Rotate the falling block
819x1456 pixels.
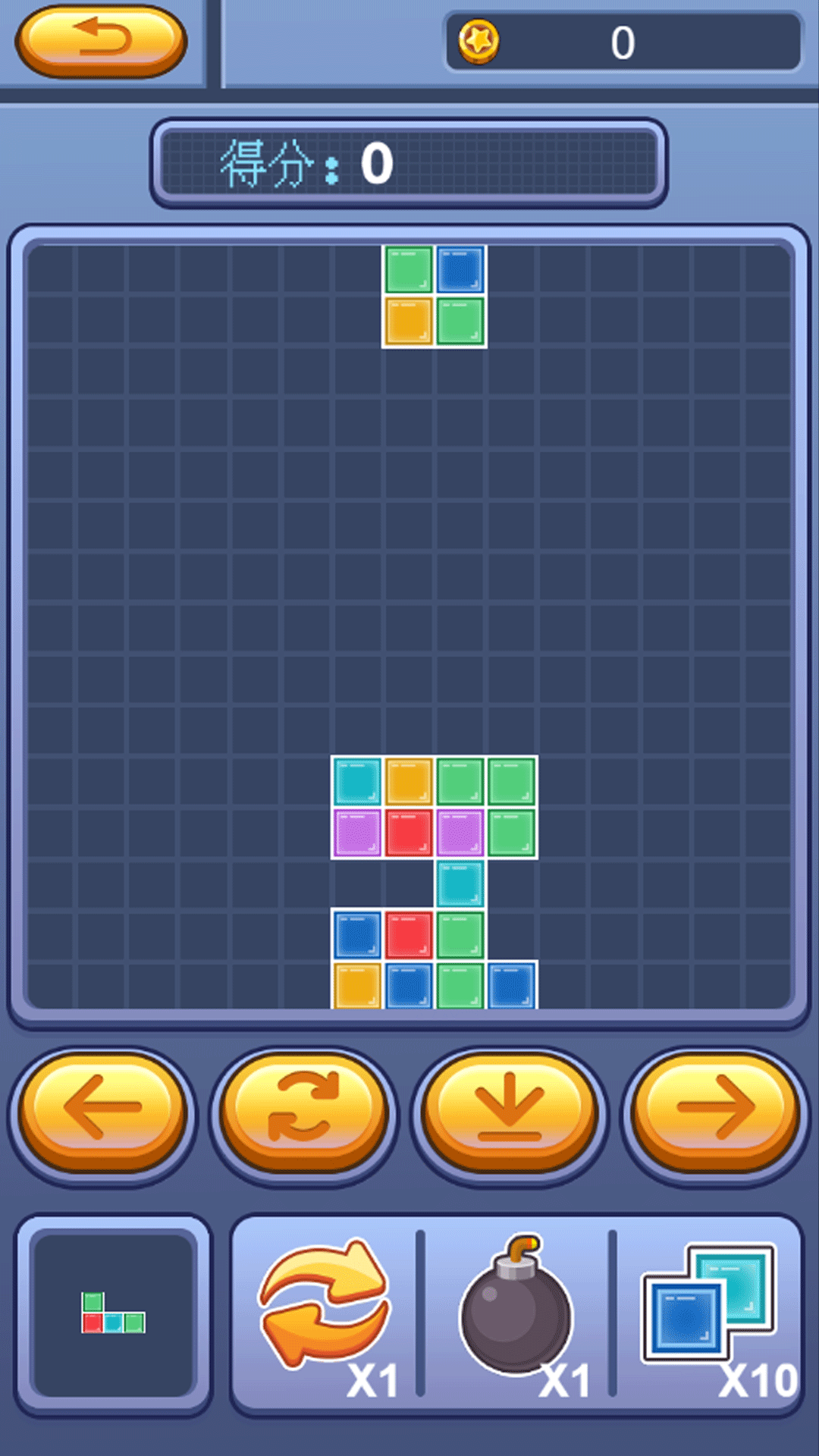coord(304,1112)
